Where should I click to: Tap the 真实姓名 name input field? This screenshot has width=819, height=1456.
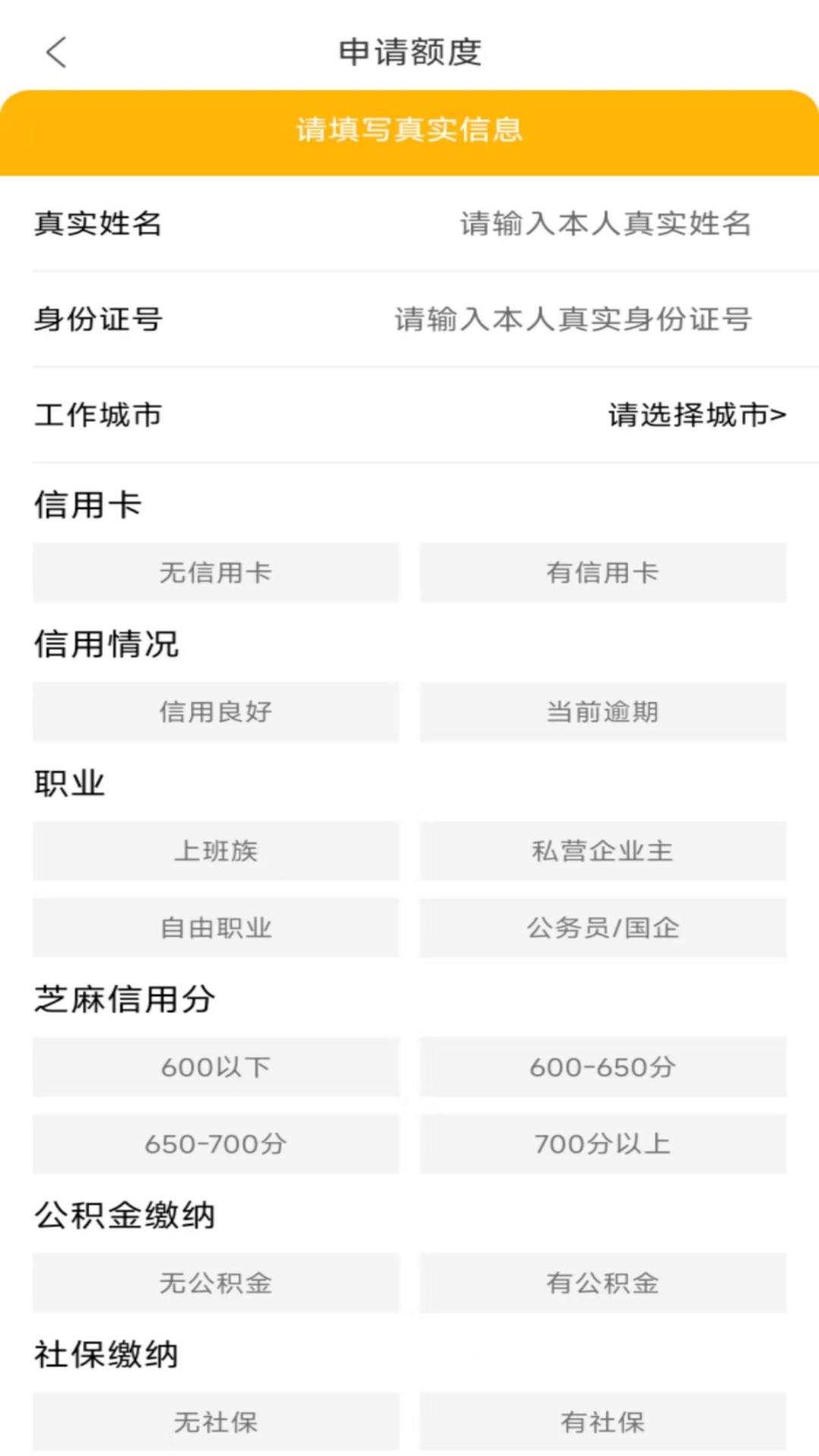click(x=605, y=224)
